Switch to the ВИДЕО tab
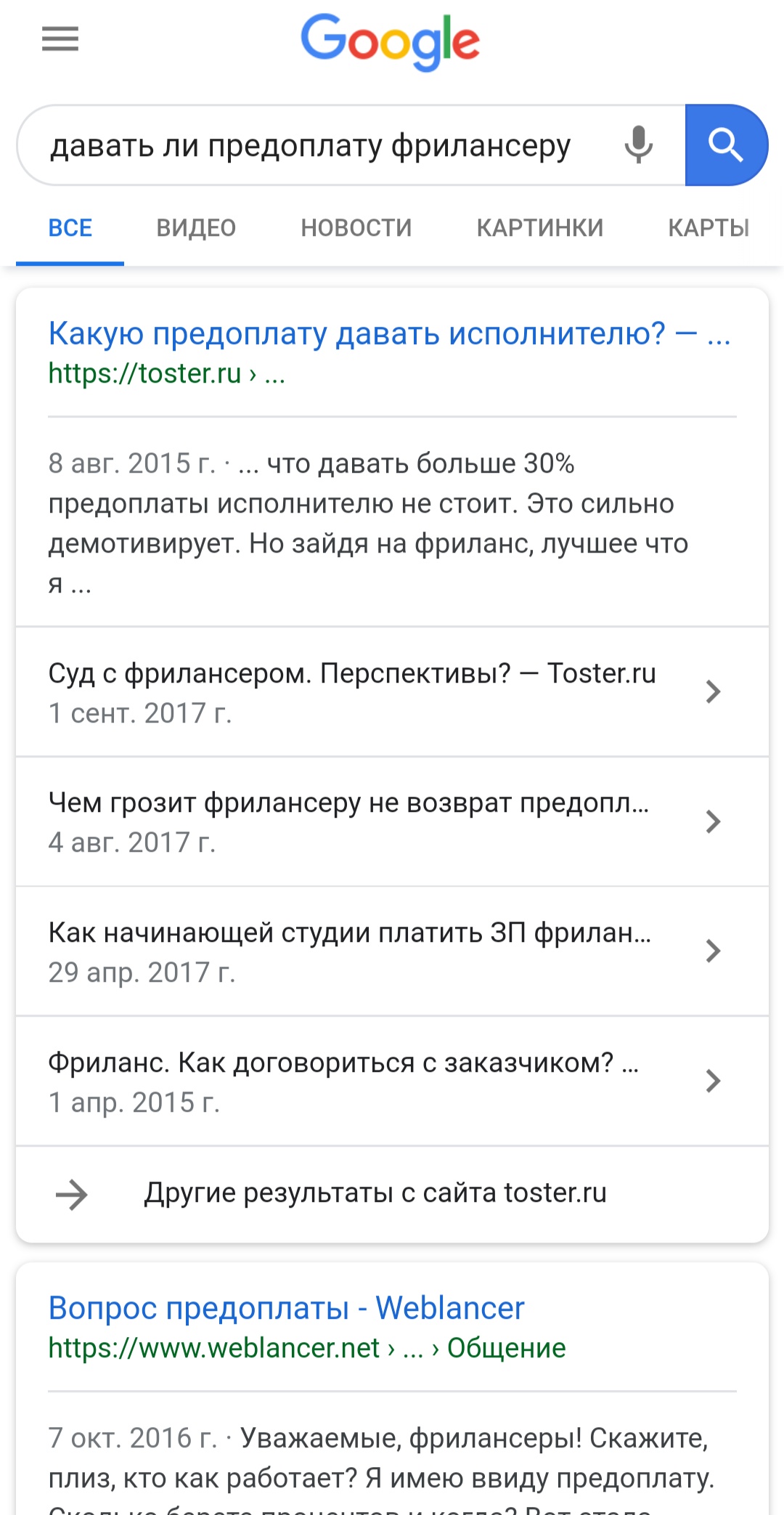 pyautogui.click(x=196, y=228)
